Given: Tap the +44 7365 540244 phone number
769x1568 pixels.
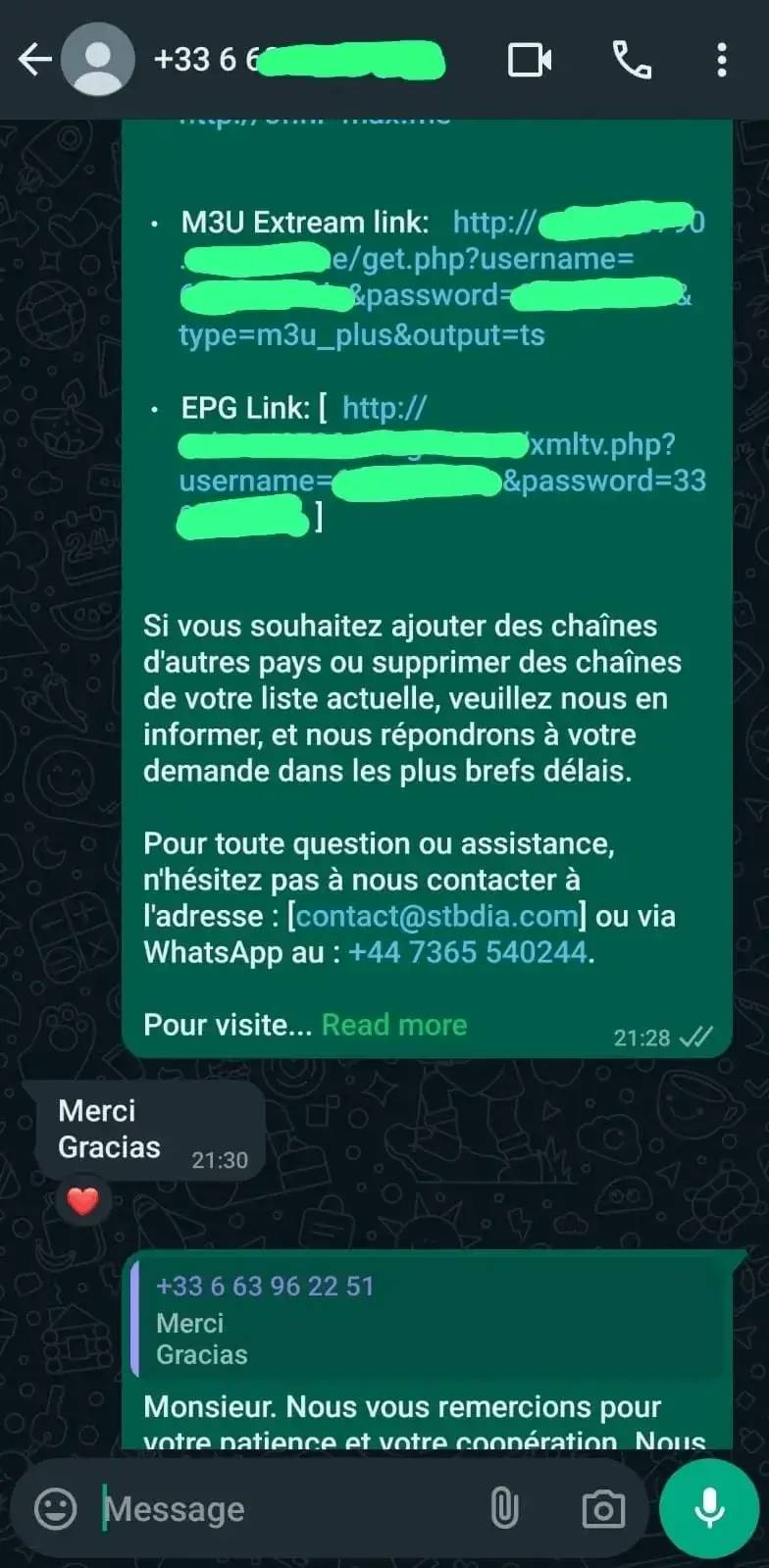Looking at the screenshot, I should click(469, 952).
